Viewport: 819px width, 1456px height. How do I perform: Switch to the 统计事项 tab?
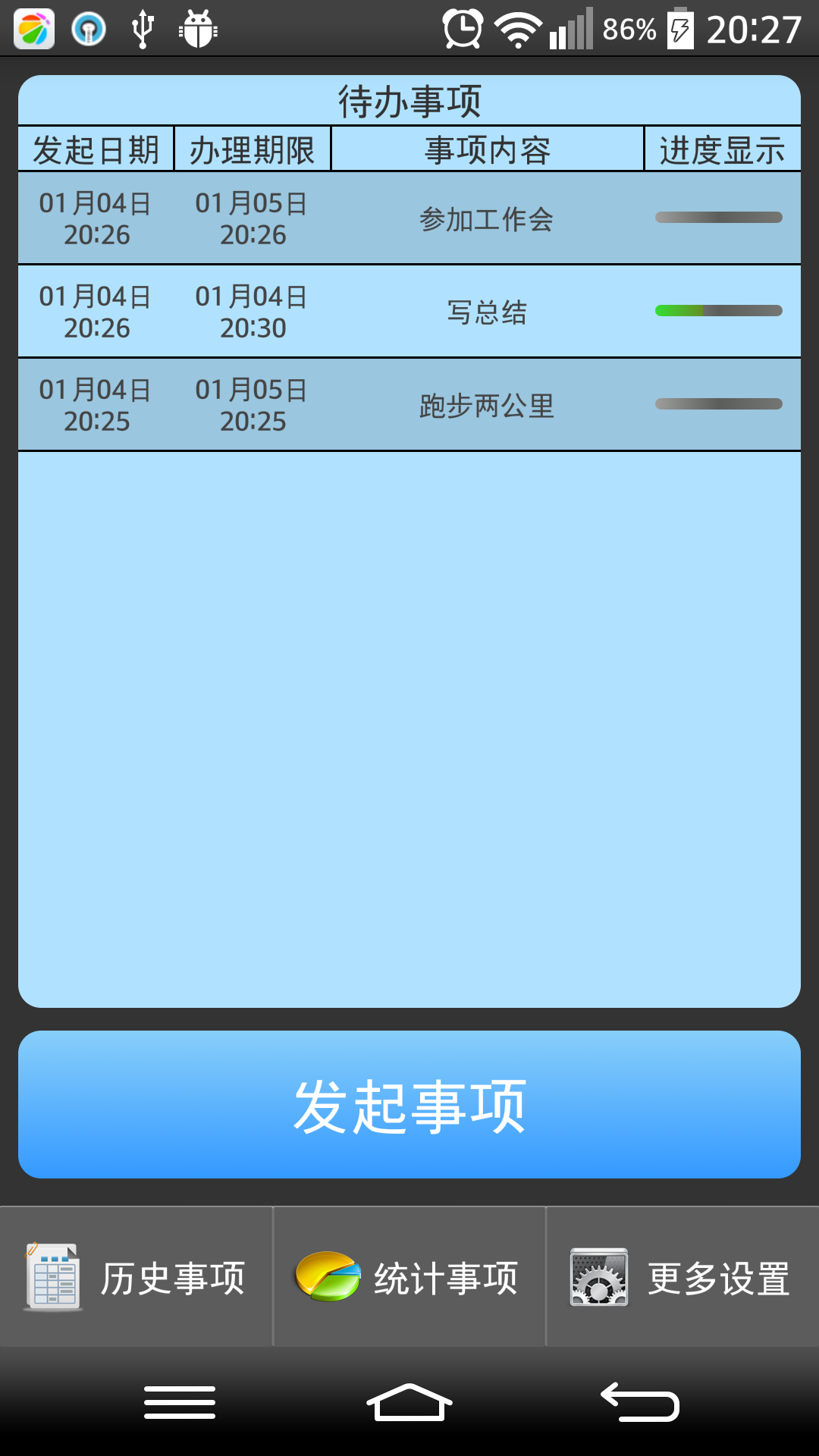[409, 1278]
